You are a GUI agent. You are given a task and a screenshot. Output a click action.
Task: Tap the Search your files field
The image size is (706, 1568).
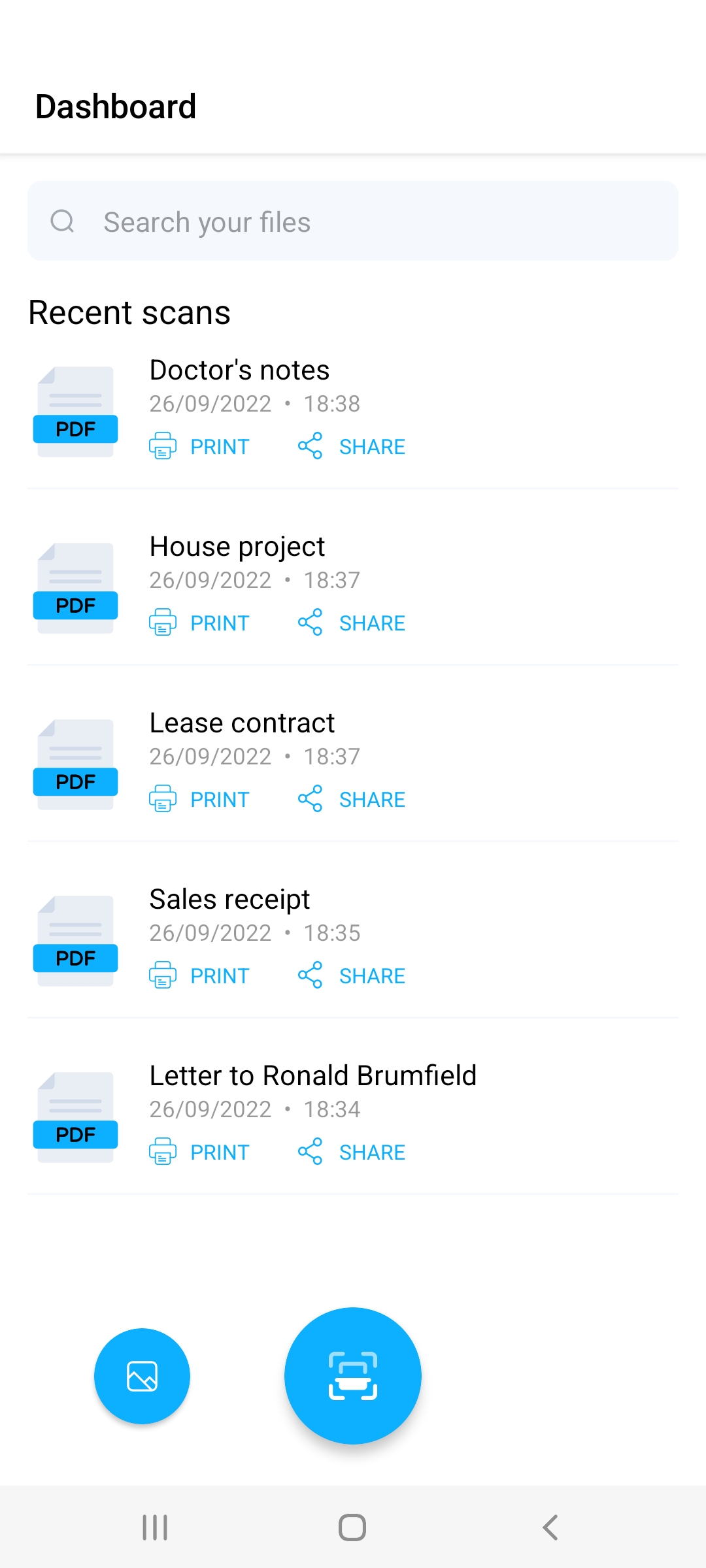coord(353,221)
